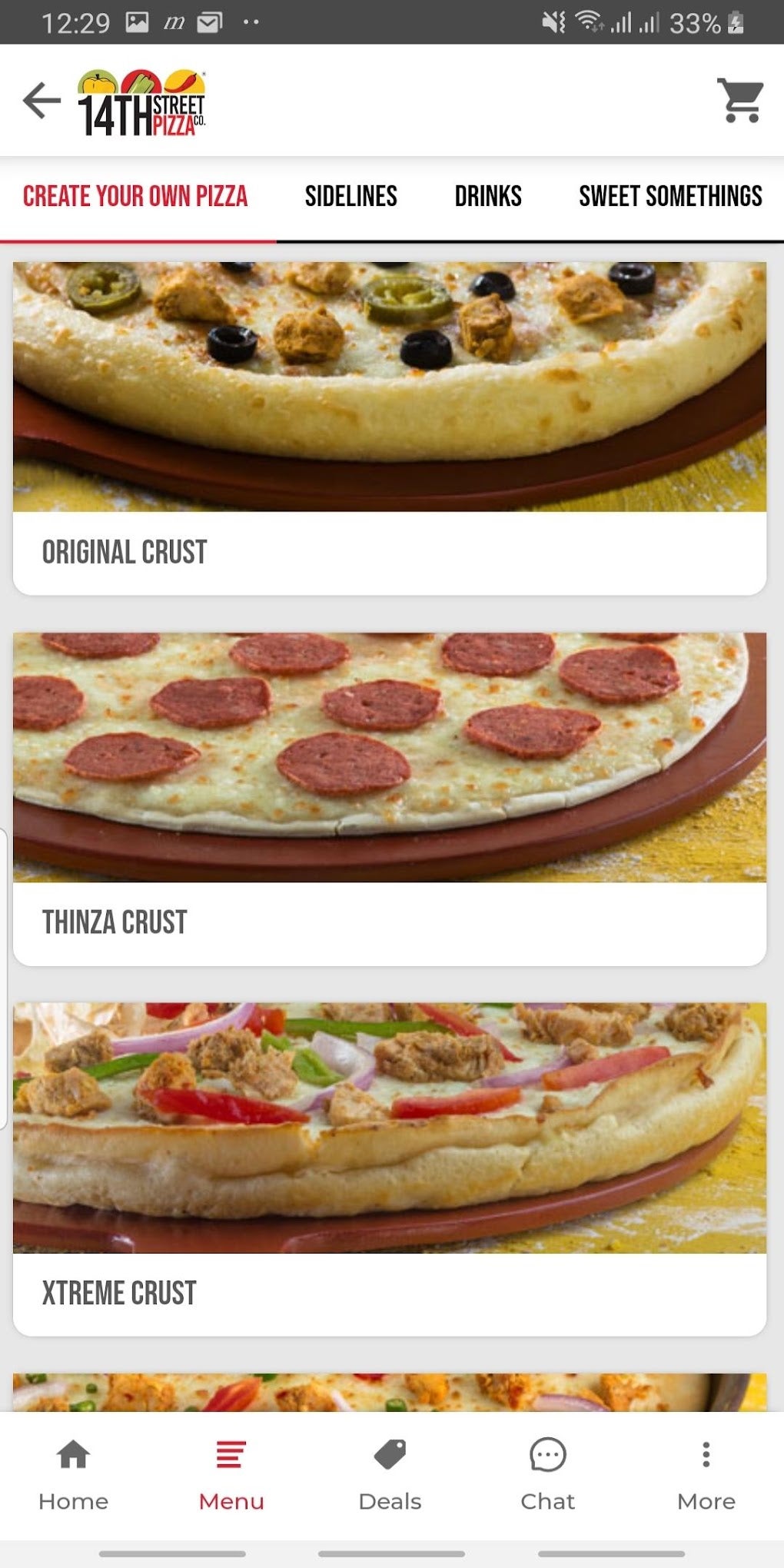Choose the Xtreme Crust card
Screen dimensions: 784x1568
[x=390, y=1169]
